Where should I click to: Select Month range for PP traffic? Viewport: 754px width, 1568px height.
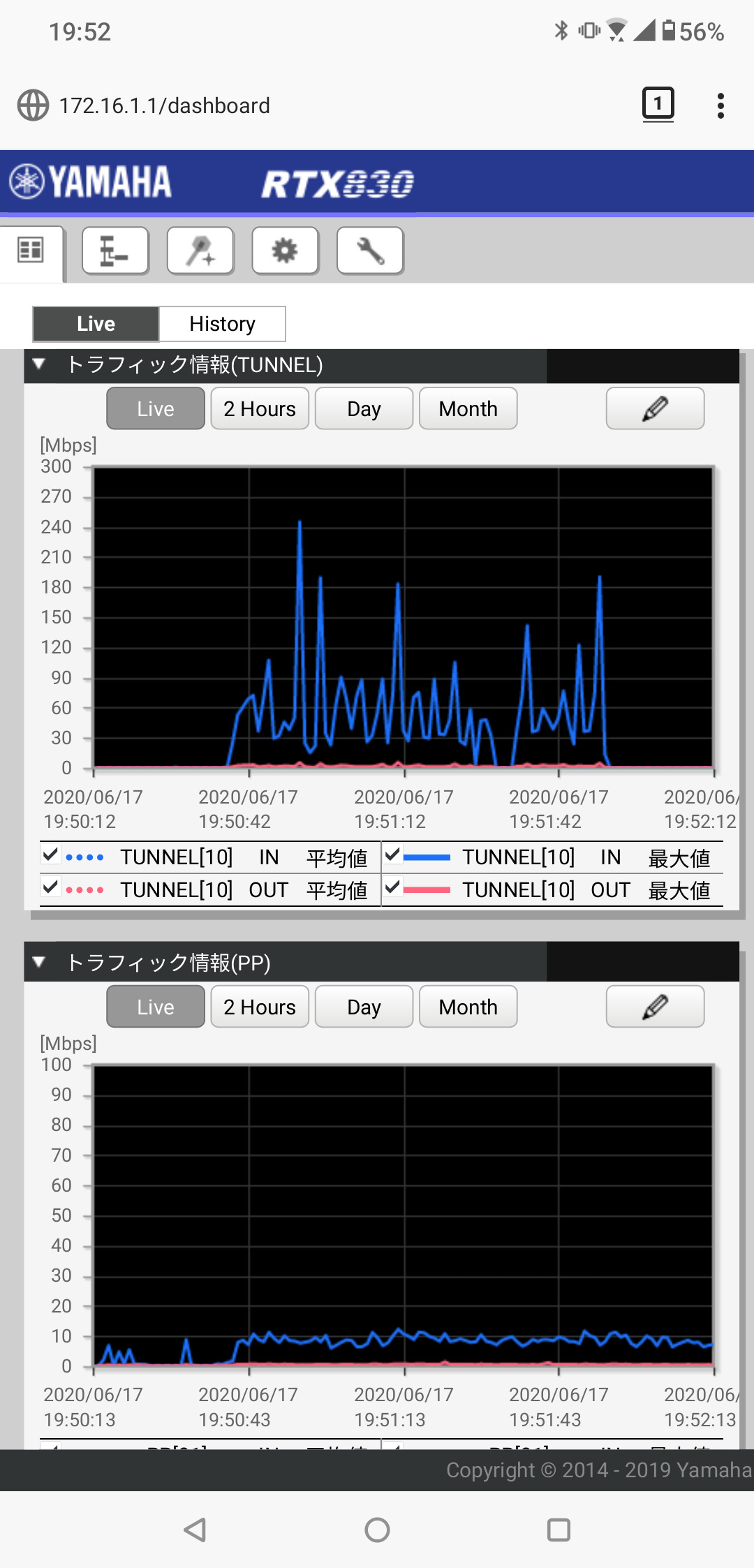click(x=468, y=1007)
